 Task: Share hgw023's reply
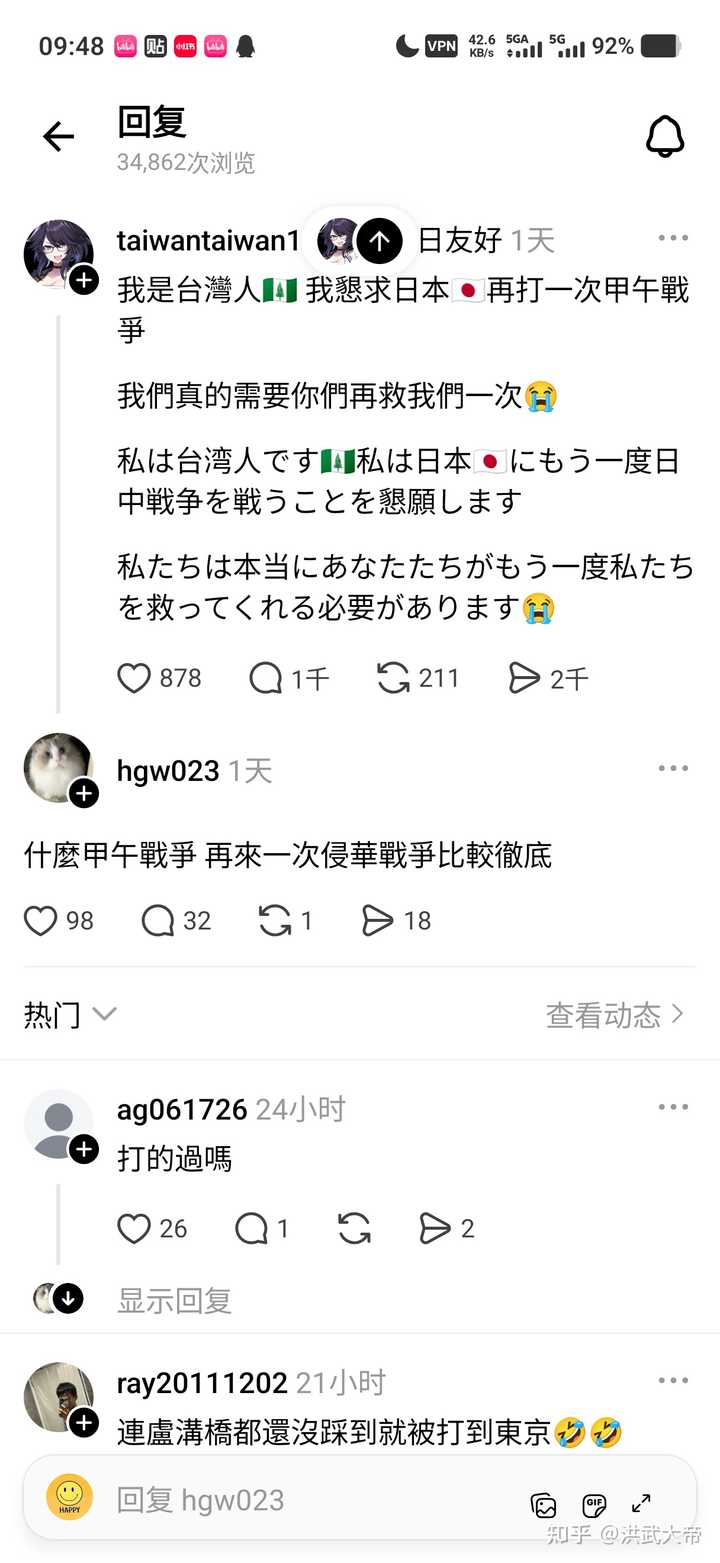(377, 920)
